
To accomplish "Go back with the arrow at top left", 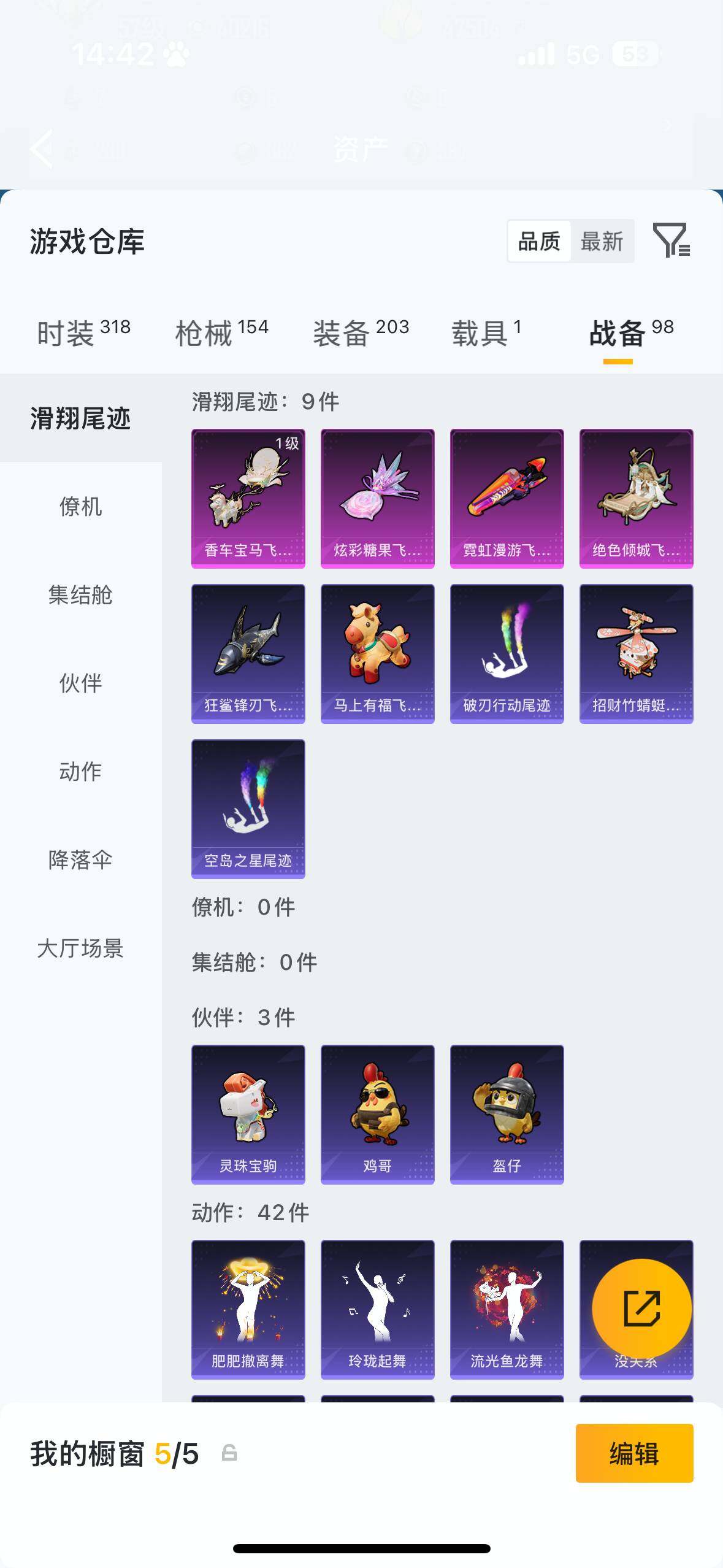I will point(42,149).
